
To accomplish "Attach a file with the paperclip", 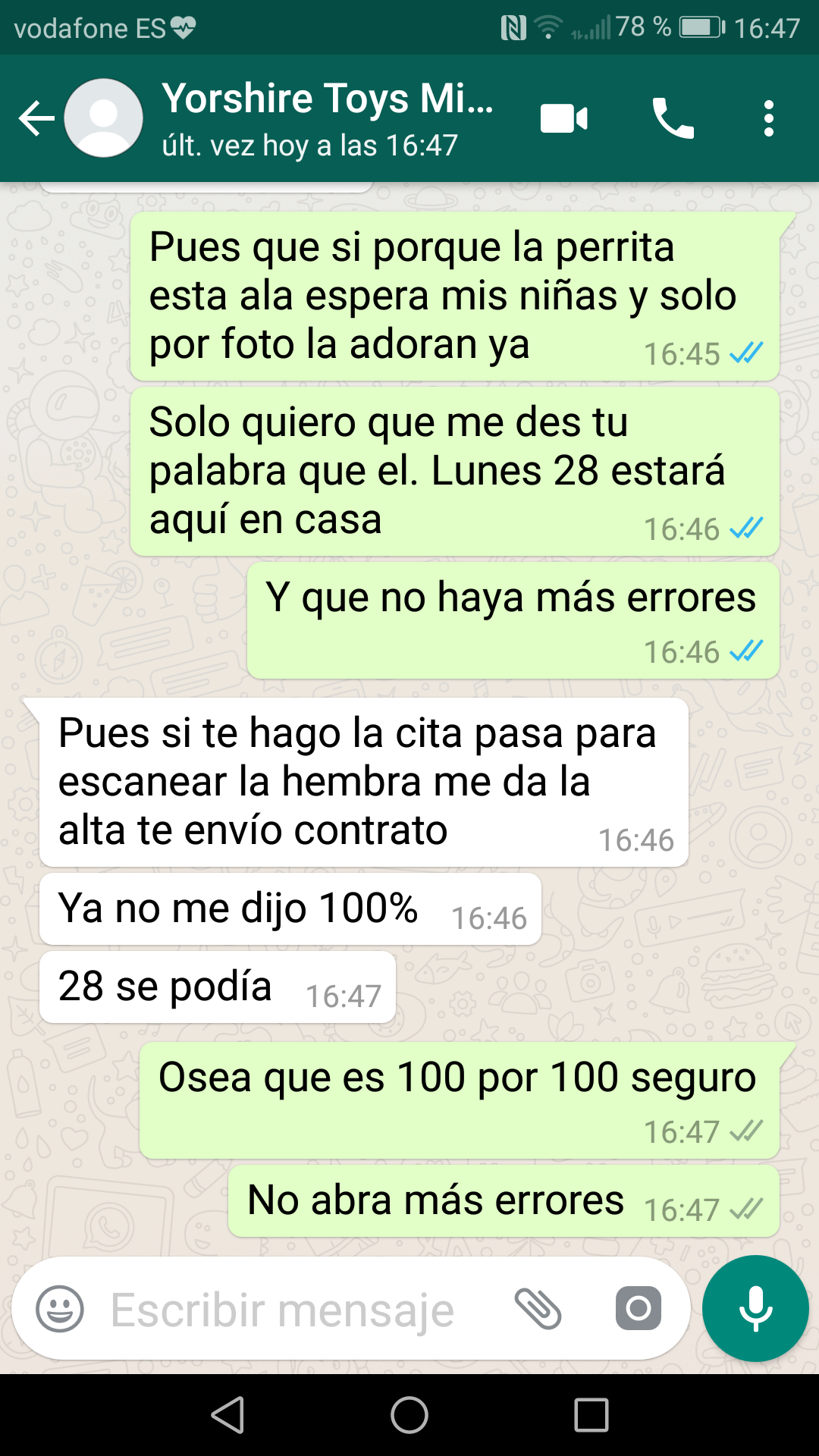I will (538, 1309).
